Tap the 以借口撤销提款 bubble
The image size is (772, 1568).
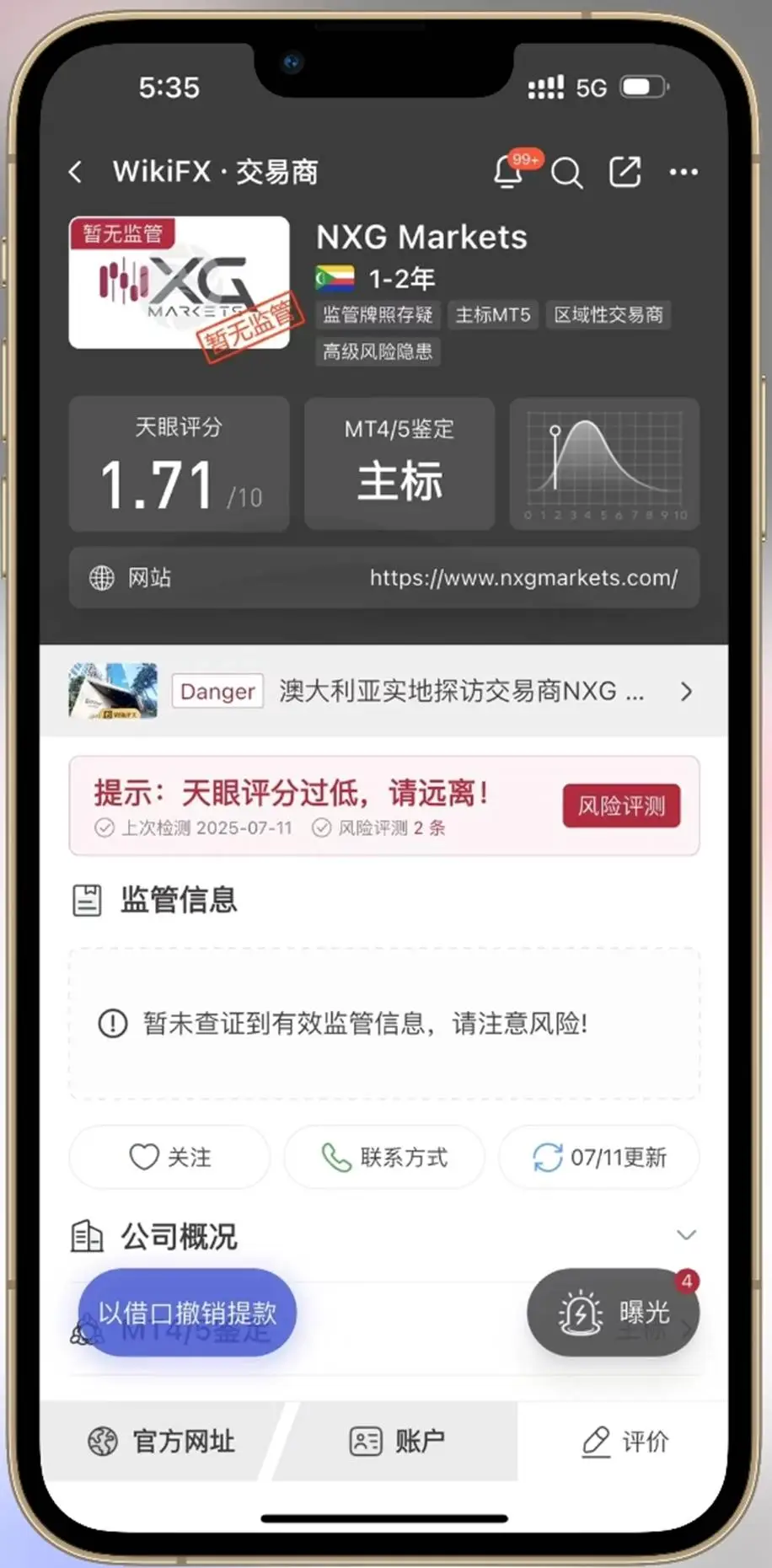187,1313
